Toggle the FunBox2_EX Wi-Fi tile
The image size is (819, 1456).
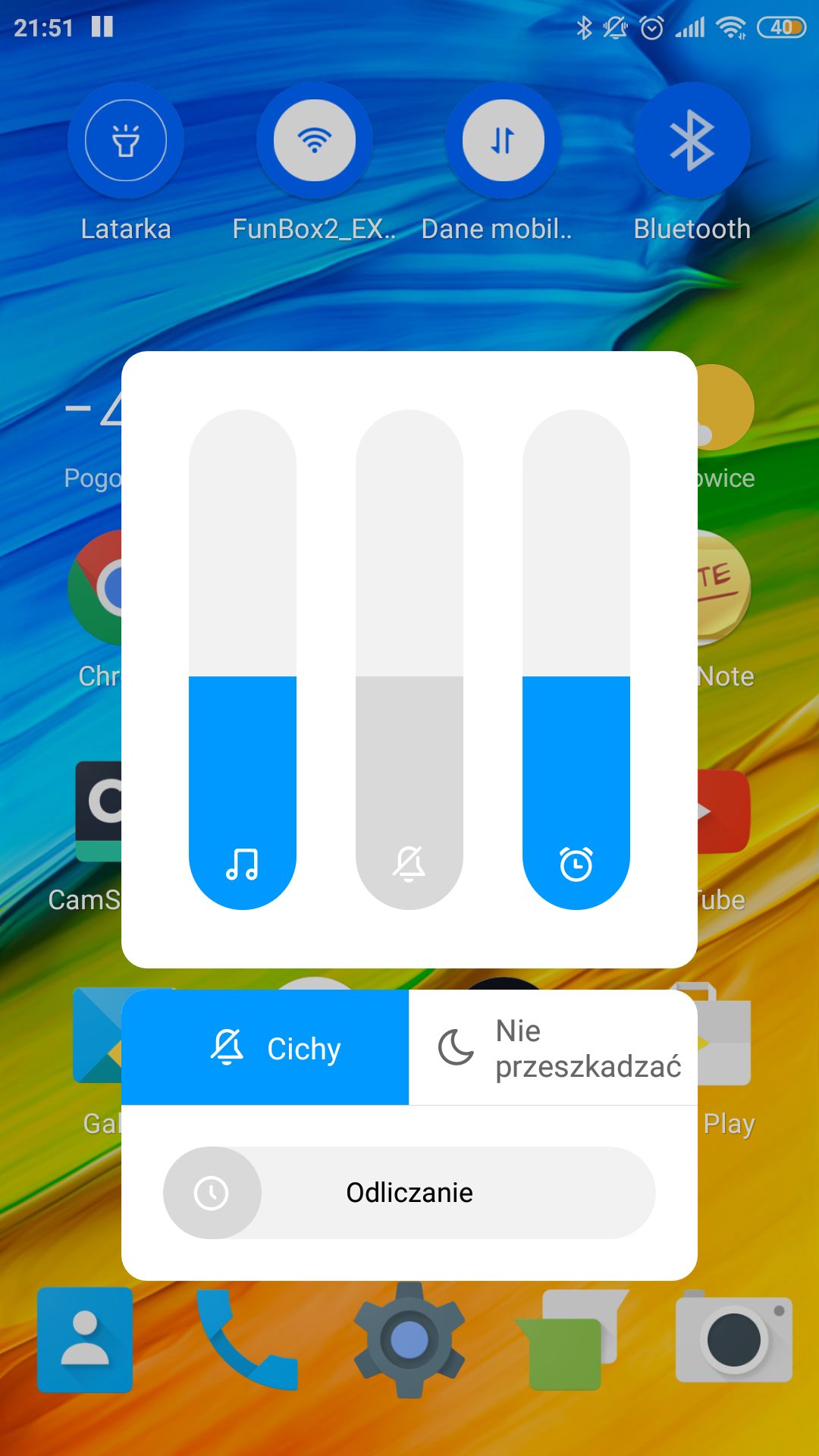point(314,140)
